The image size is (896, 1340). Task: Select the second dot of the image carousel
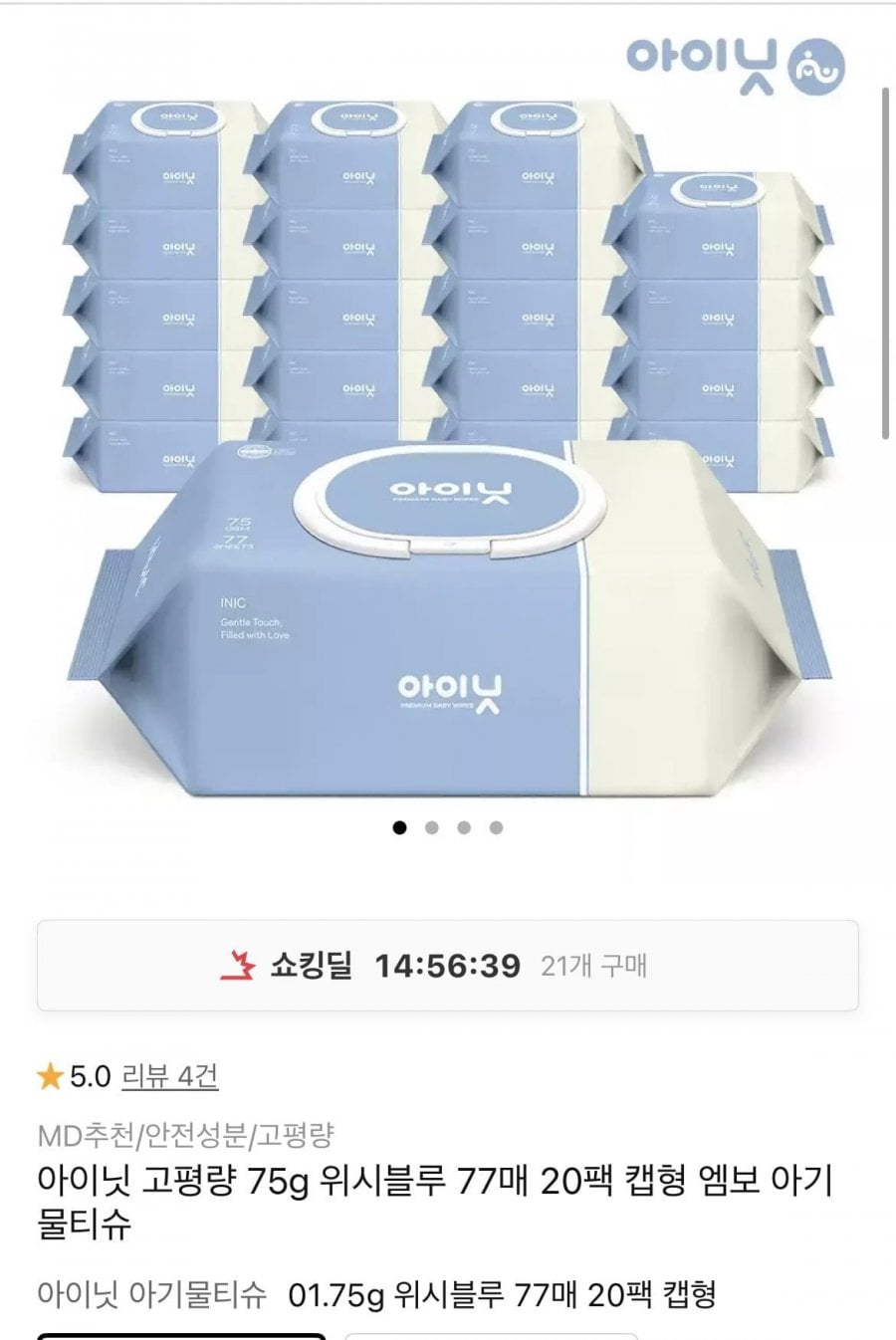click(432, 827)
